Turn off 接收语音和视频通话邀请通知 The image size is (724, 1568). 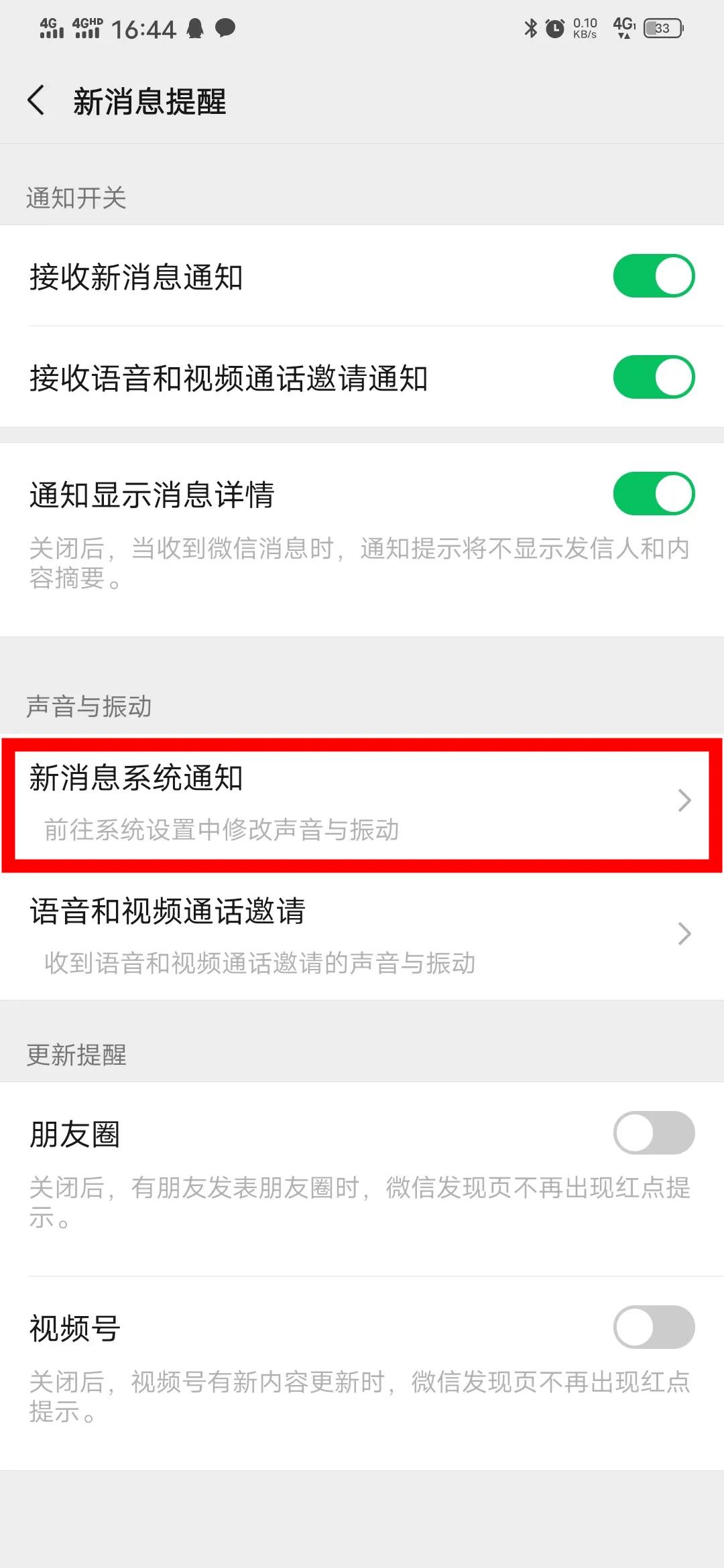pos(654,377)
